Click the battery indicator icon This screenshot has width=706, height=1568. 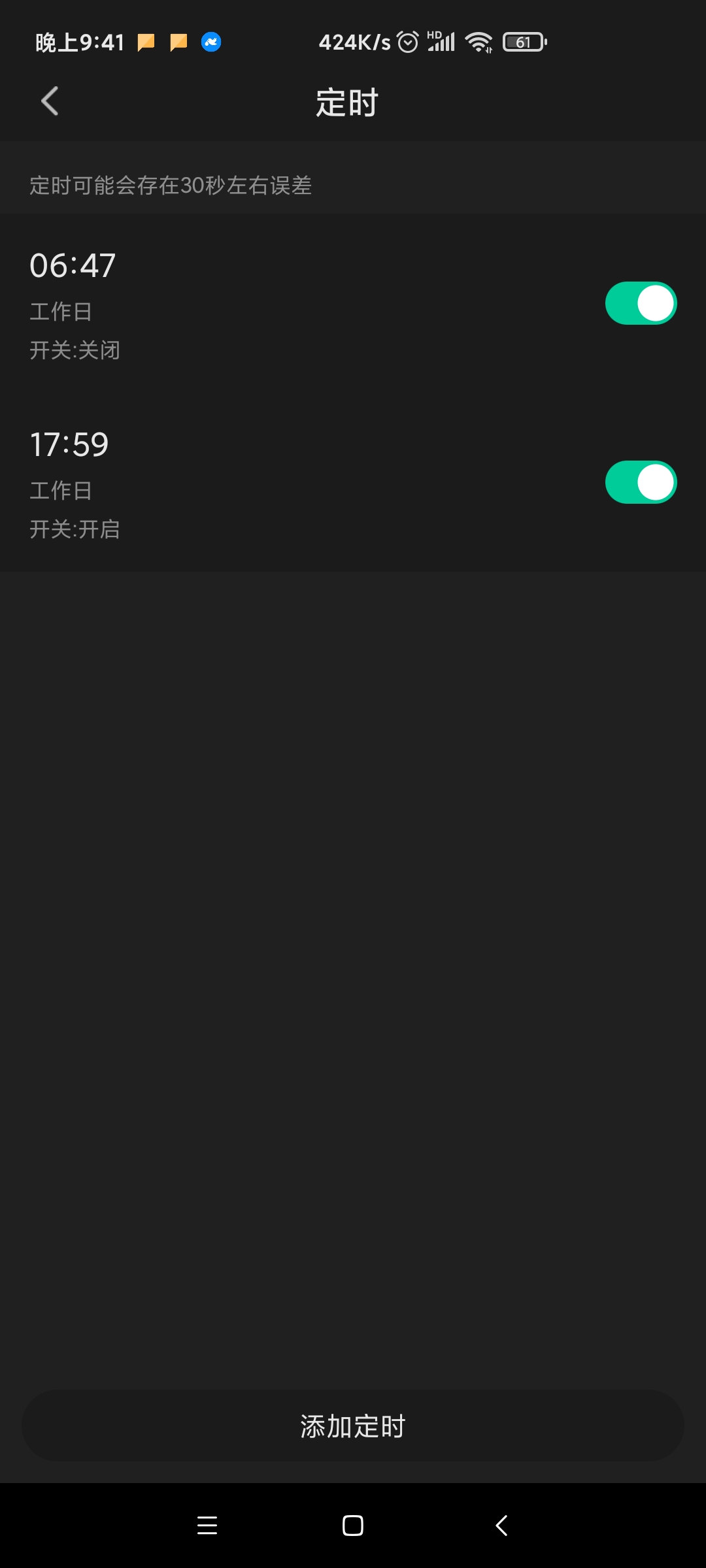tap(523, 41)
